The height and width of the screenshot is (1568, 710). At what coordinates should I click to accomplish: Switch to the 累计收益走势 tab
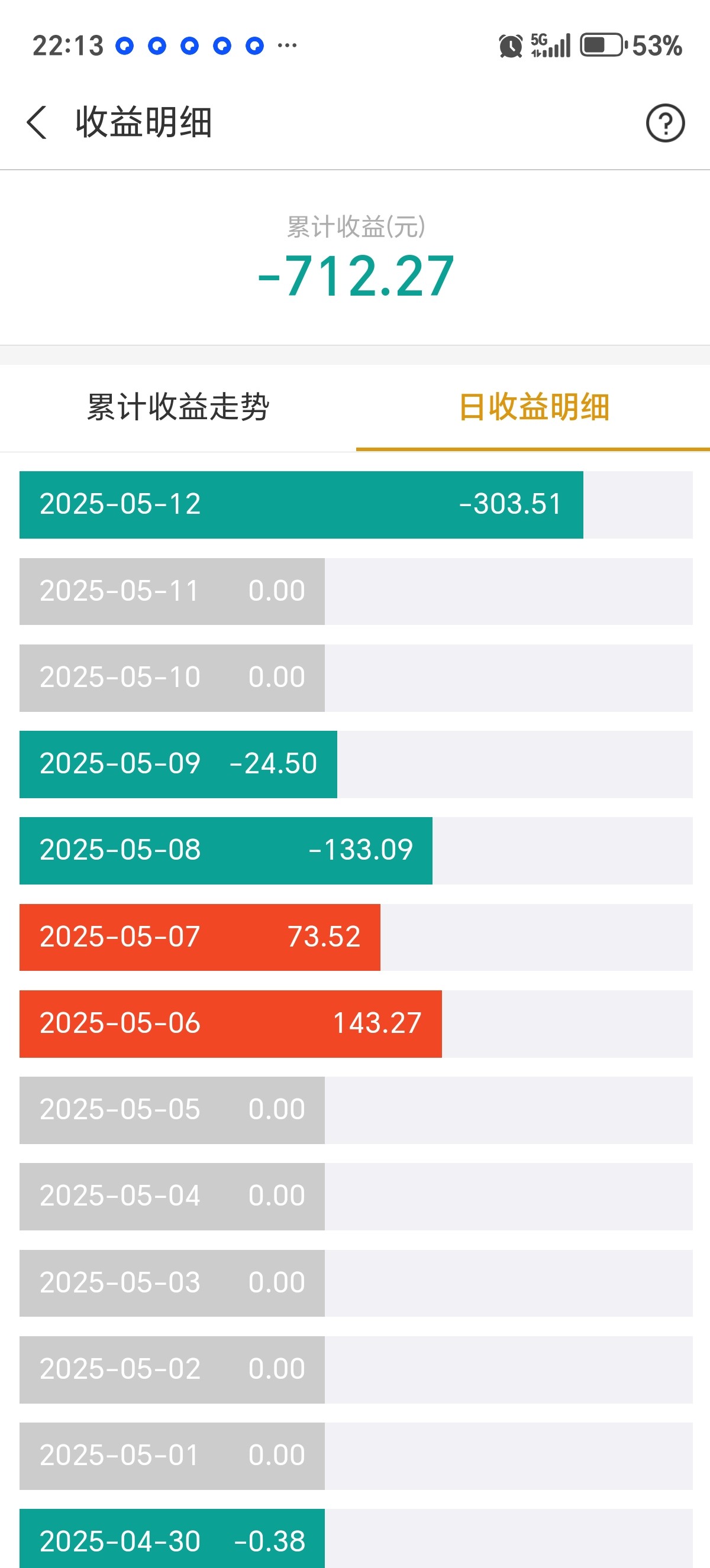tap(178, 407)
